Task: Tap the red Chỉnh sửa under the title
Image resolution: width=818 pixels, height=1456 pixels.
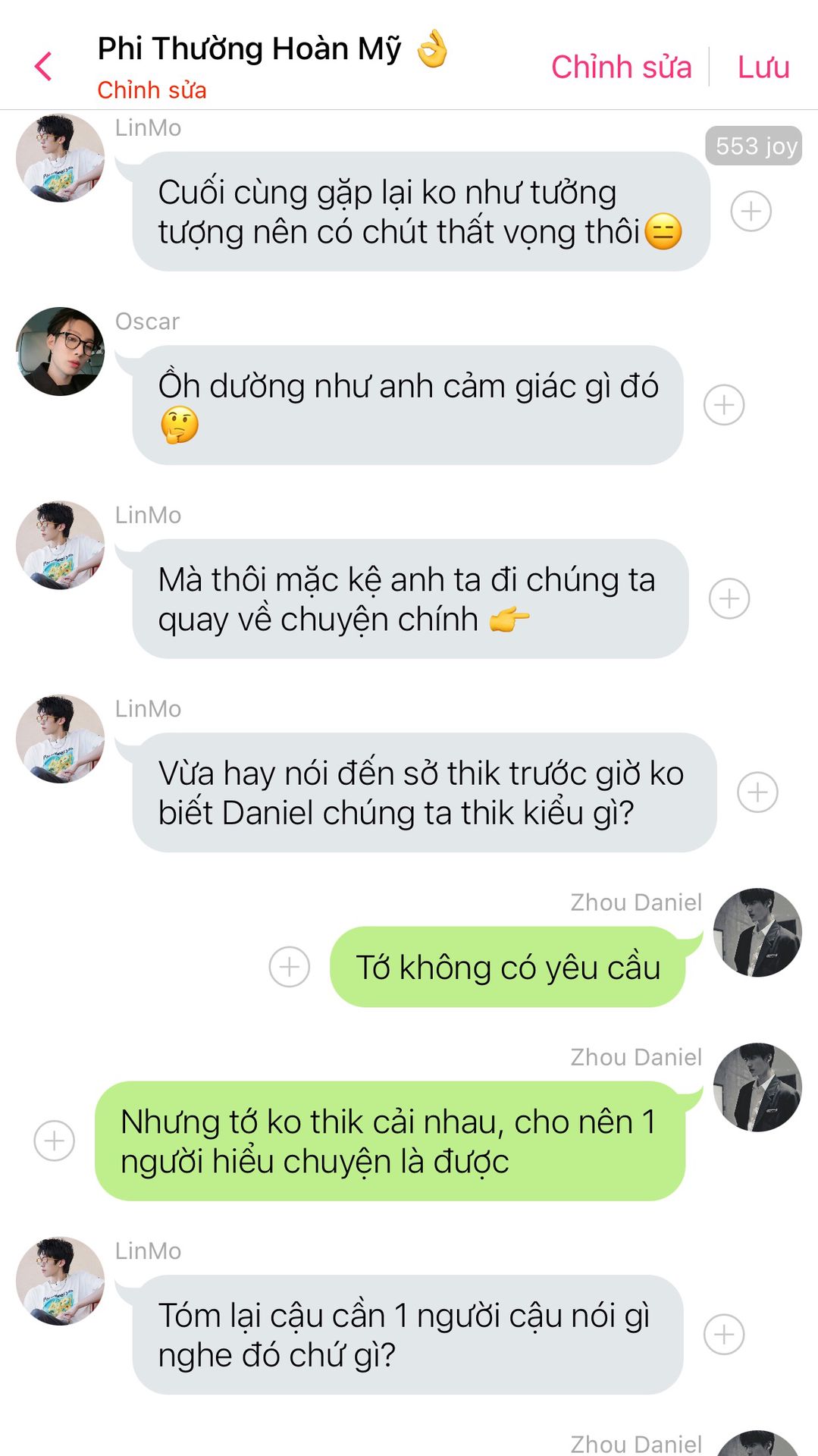Action: (152, 90)
